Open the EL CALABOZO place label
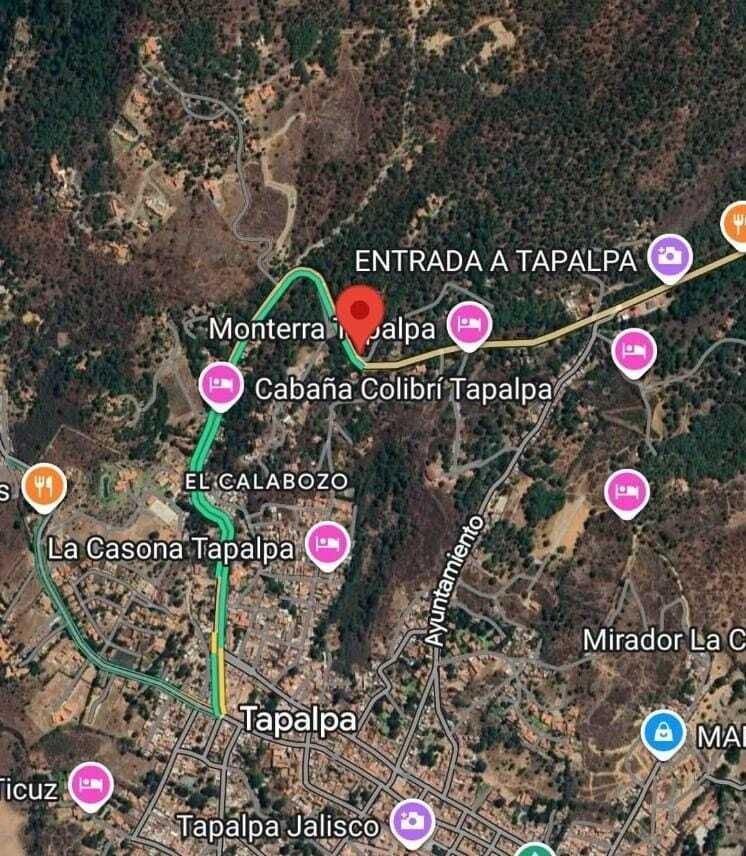Image resolution: width=746 pixels, height=856 pixels. [x=267, y=481]
